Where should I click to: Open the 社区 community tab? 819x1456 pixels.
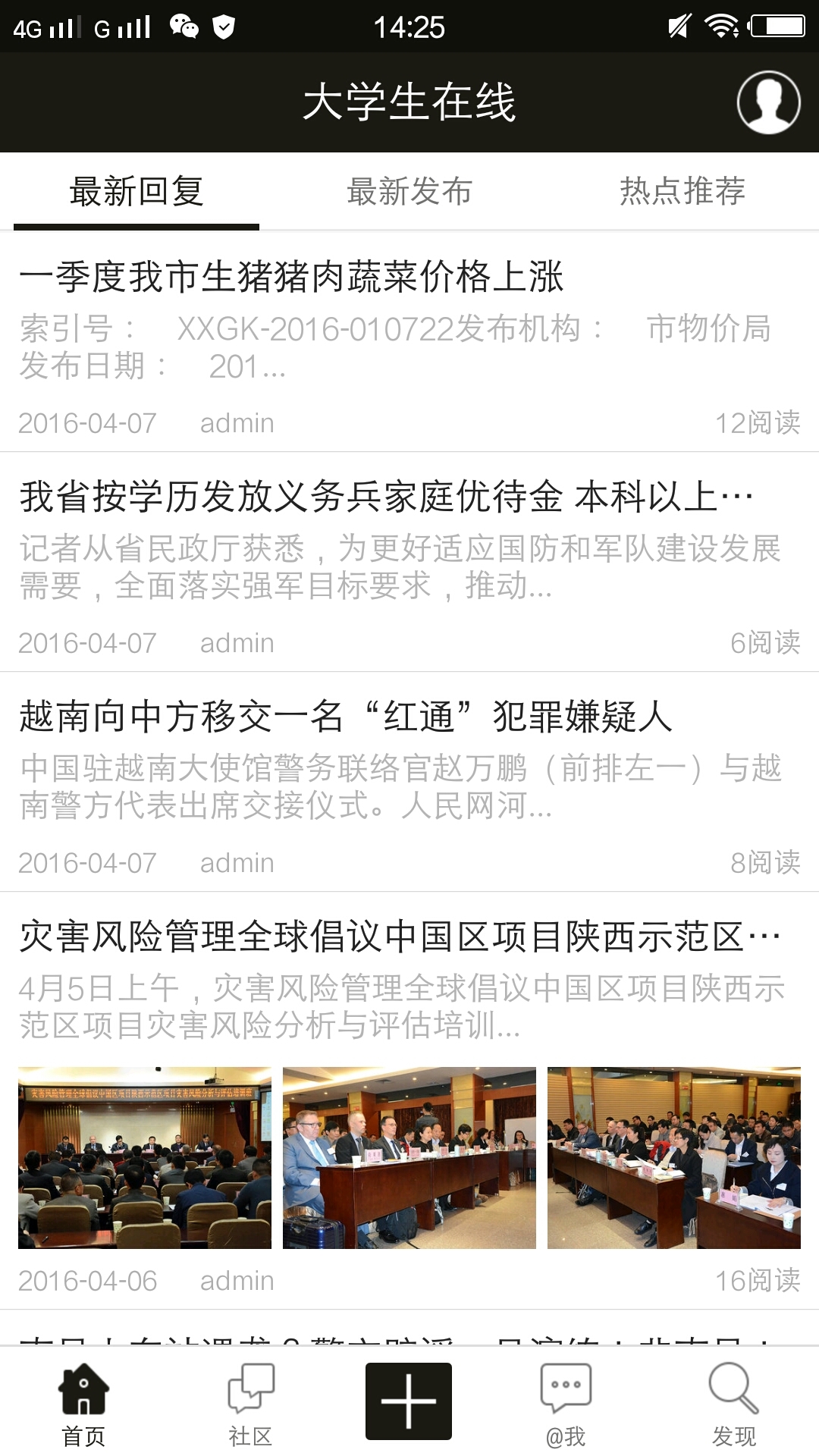click(x=250, y=1404)
